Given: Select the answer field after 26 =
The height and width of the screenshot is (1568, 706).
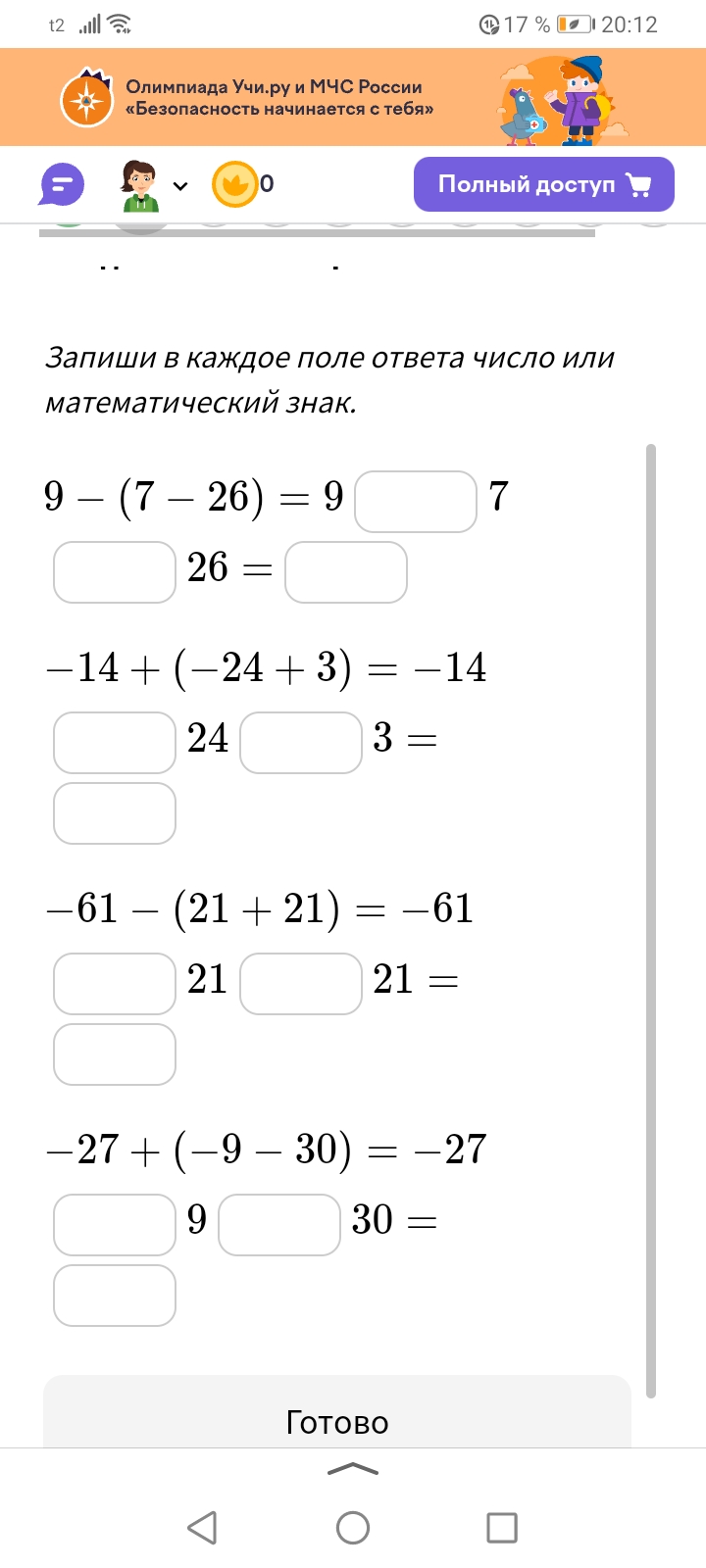Looking at the screenshot, I should (x=346, y=572).
